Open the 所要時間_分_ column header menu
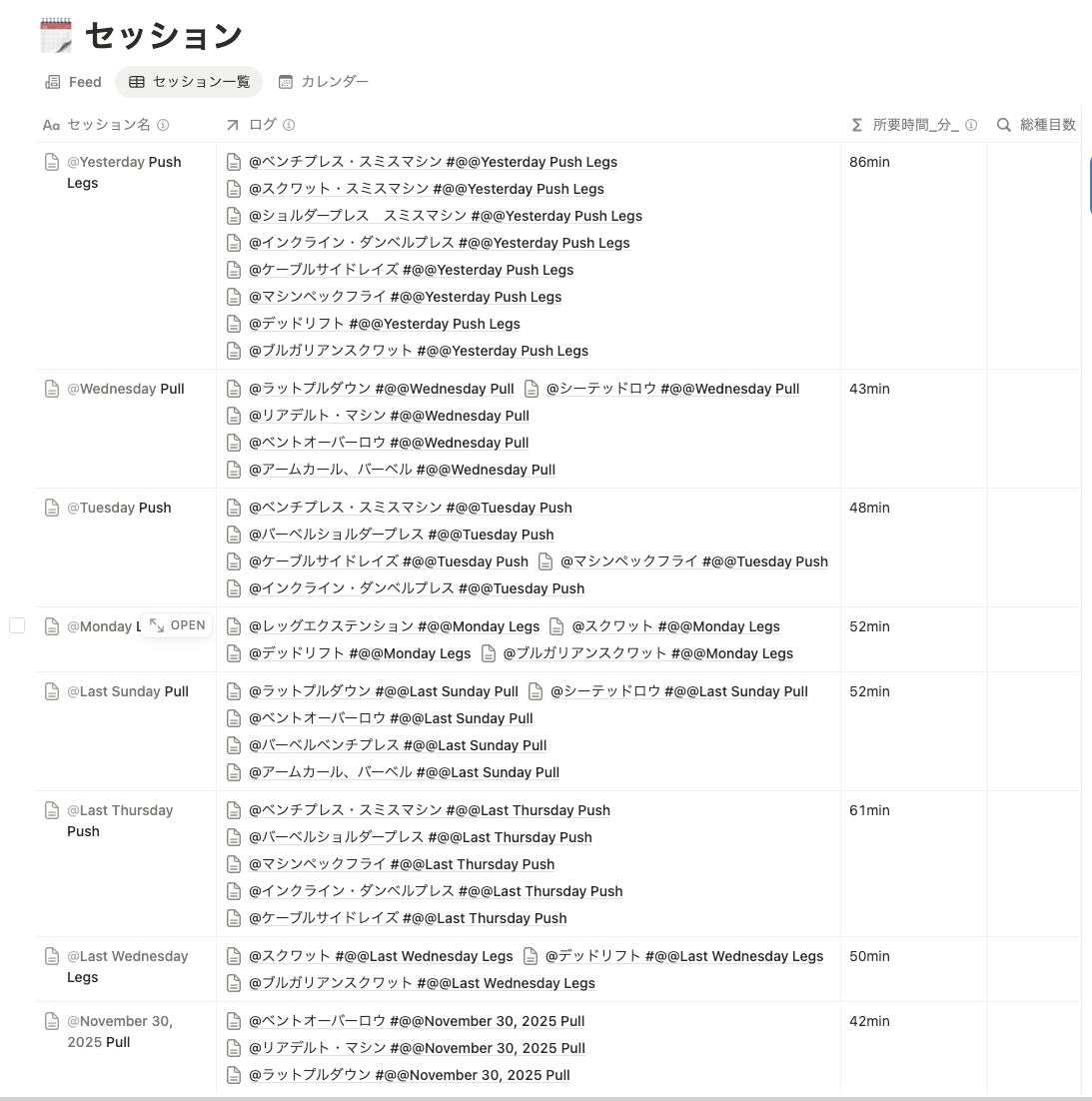The width and height of the screenshot is (1092, 1101). pyautogui.click(x=914, y=125)
